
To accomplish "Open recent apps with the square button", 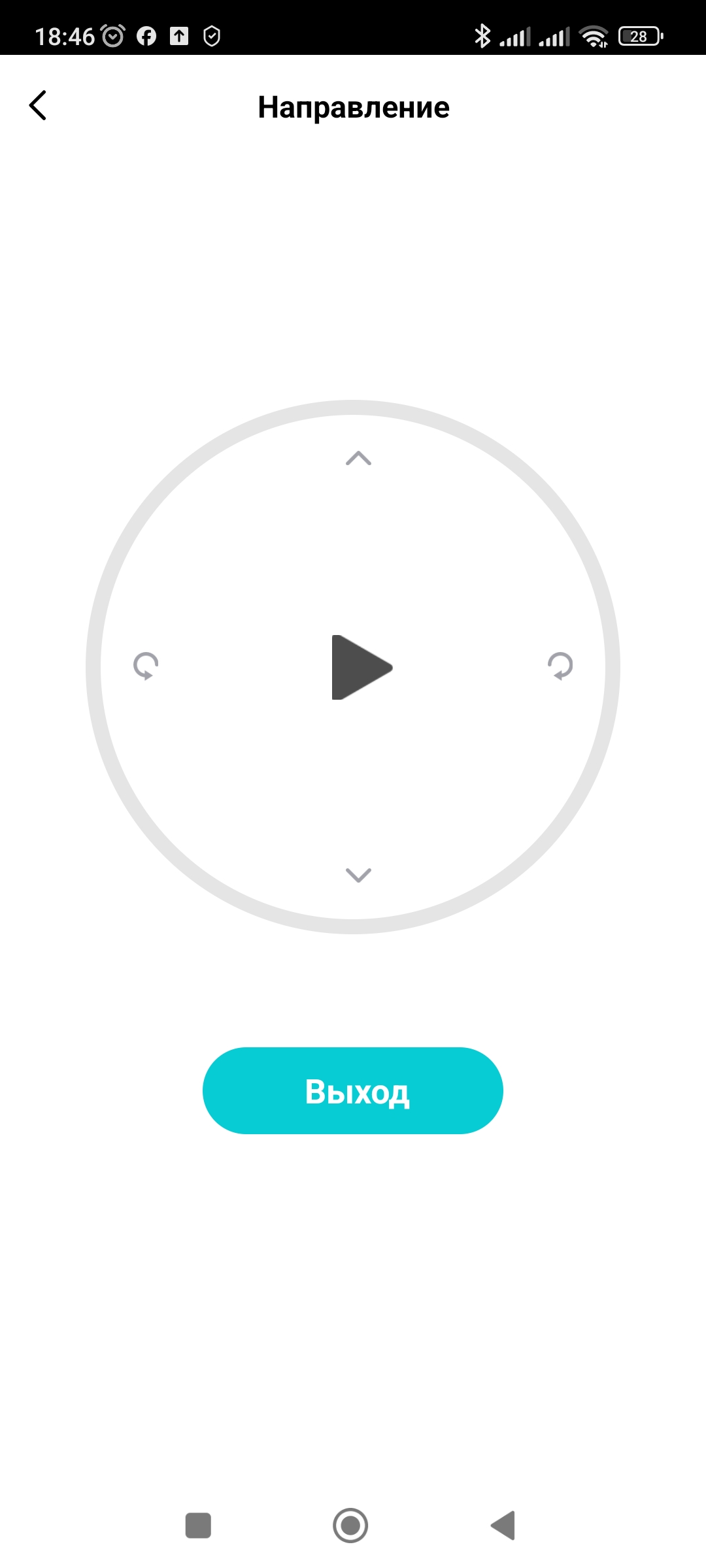I will point(198,1526).
